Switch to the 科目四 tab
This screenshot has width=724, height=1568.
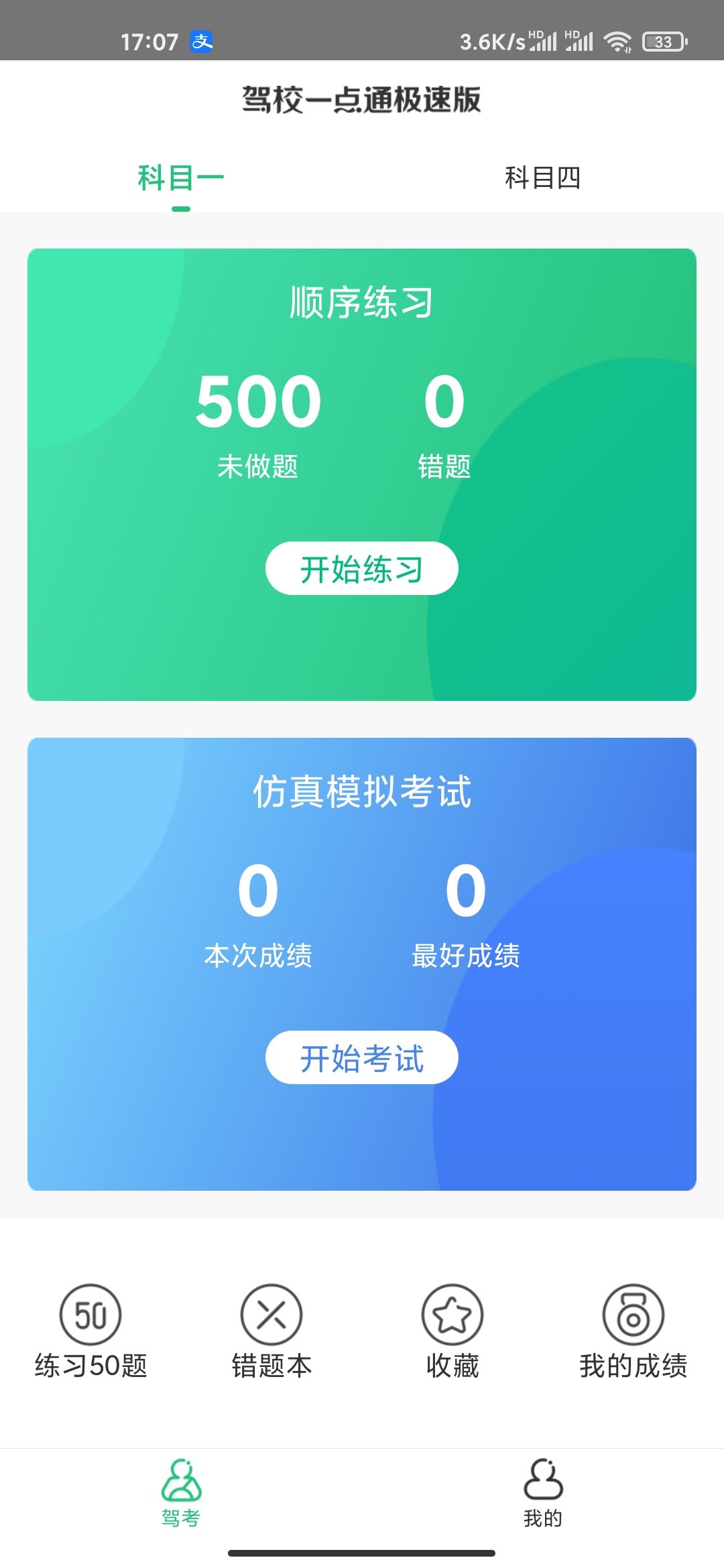pyautogui.click(x=542, y=178)
